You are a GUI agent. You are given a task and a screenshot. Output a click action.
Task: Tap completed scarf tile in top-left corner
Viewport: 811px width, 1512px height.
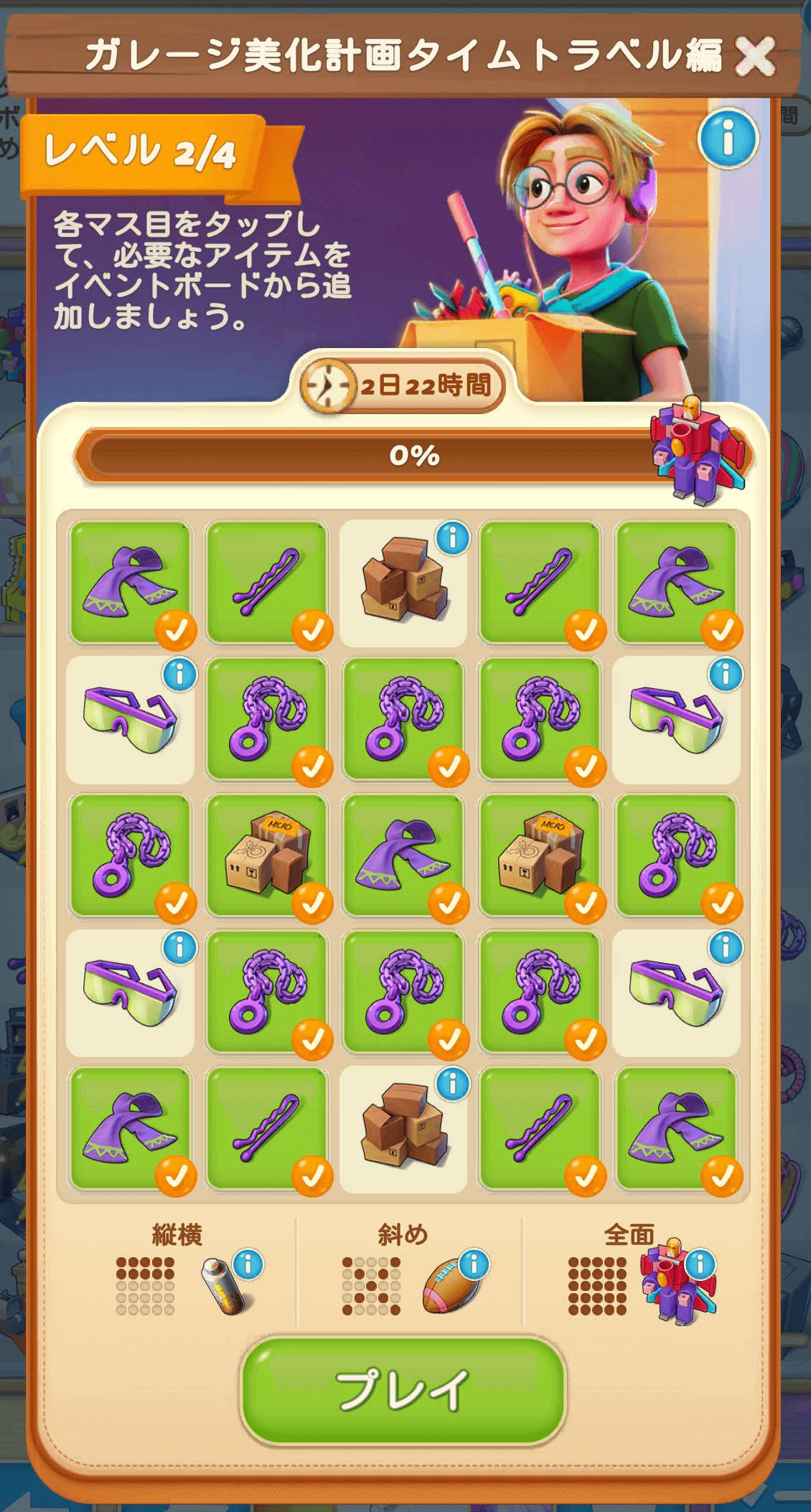[x=130, y=583]
